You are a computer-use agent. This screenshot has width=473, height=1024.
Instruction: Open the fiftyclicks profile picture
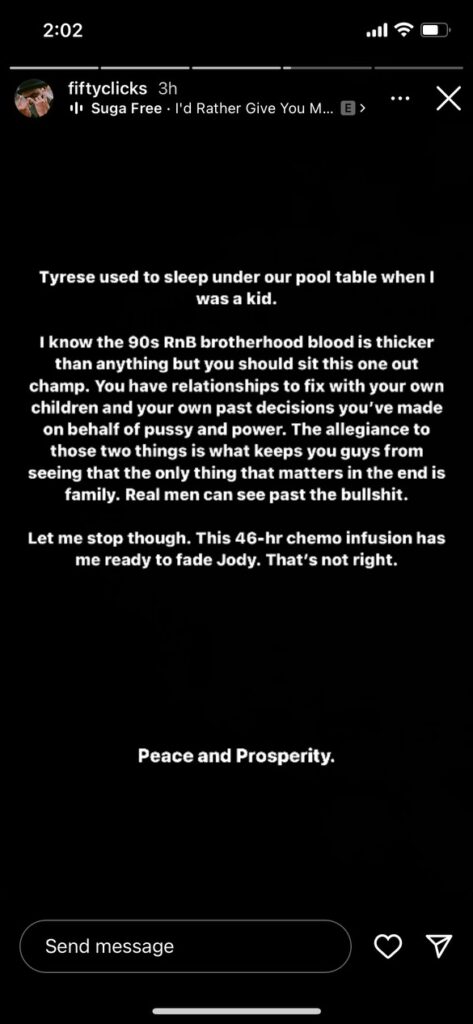34,99
